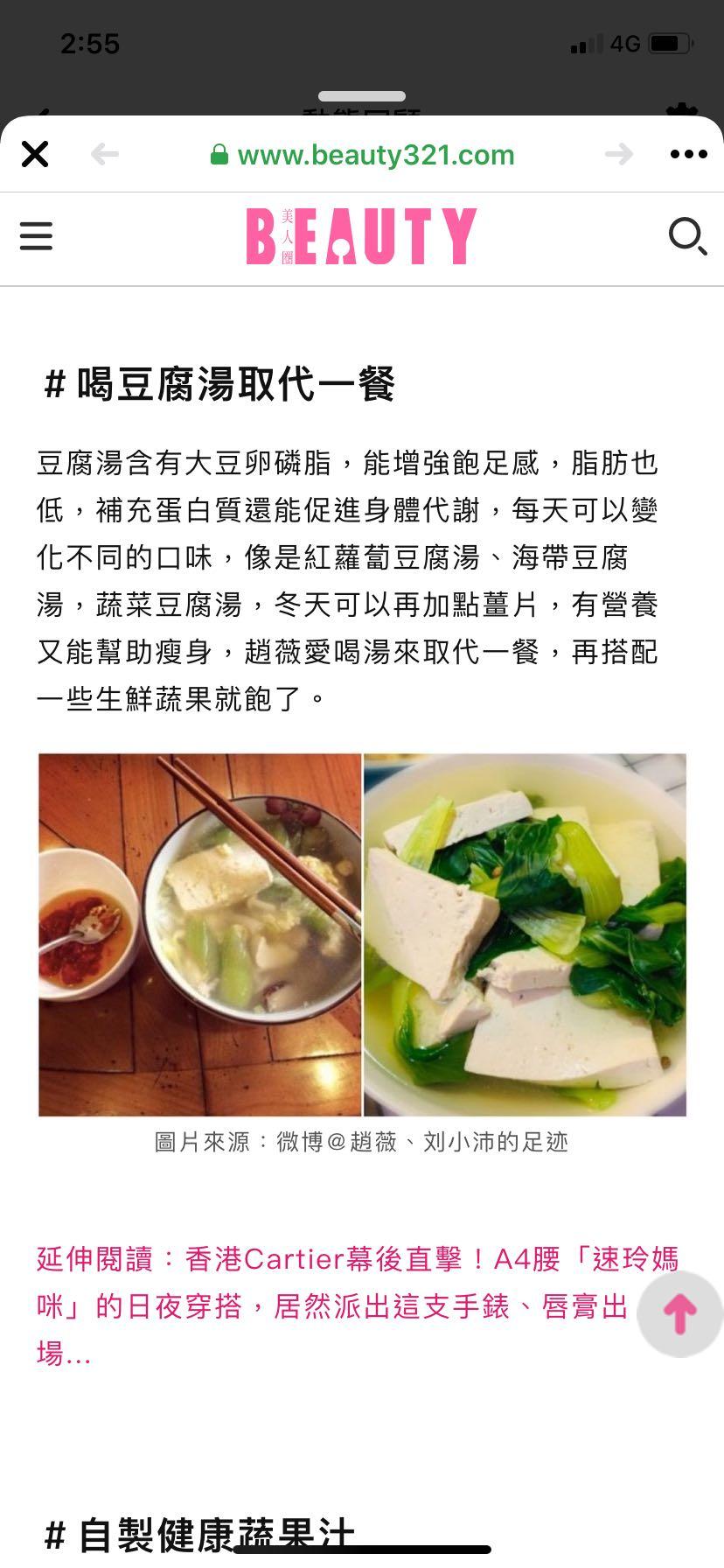Close the in-app browser

point(35,155)
